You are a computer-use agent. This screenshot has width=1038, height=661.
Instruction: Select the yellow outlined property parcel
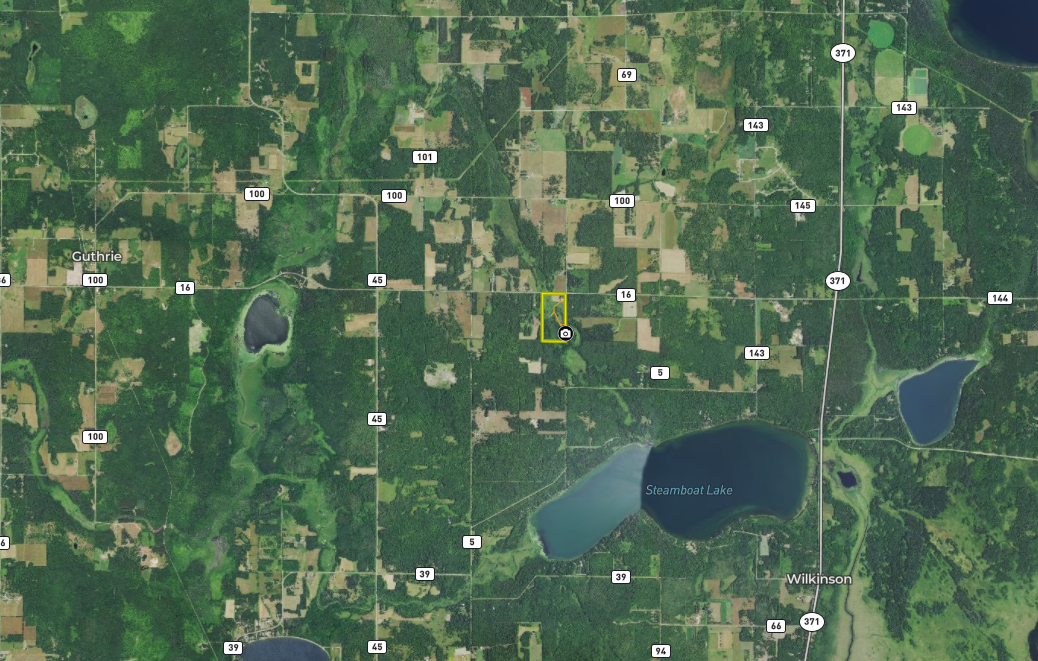[x=552, y=312]
